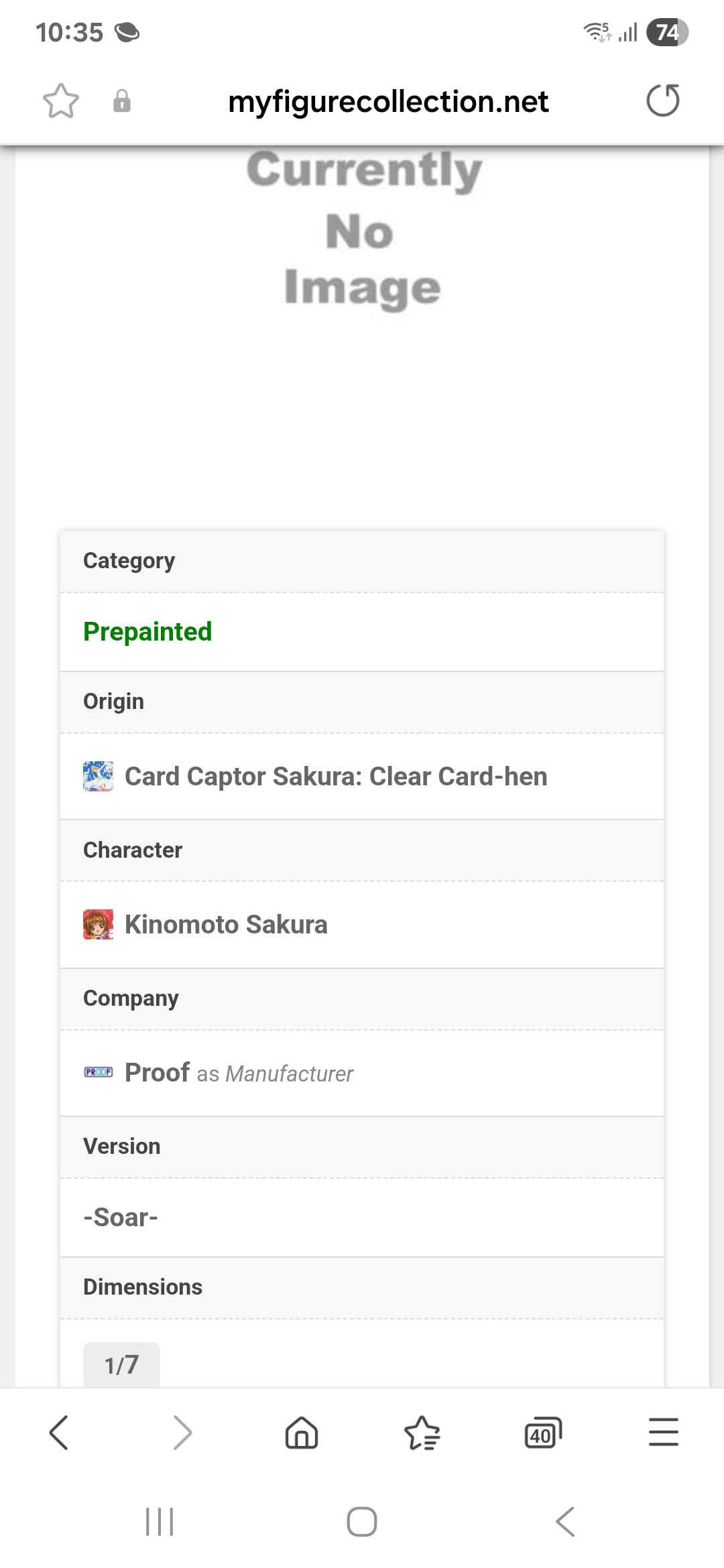Open the browser bookmarks list

point(422,1433)
